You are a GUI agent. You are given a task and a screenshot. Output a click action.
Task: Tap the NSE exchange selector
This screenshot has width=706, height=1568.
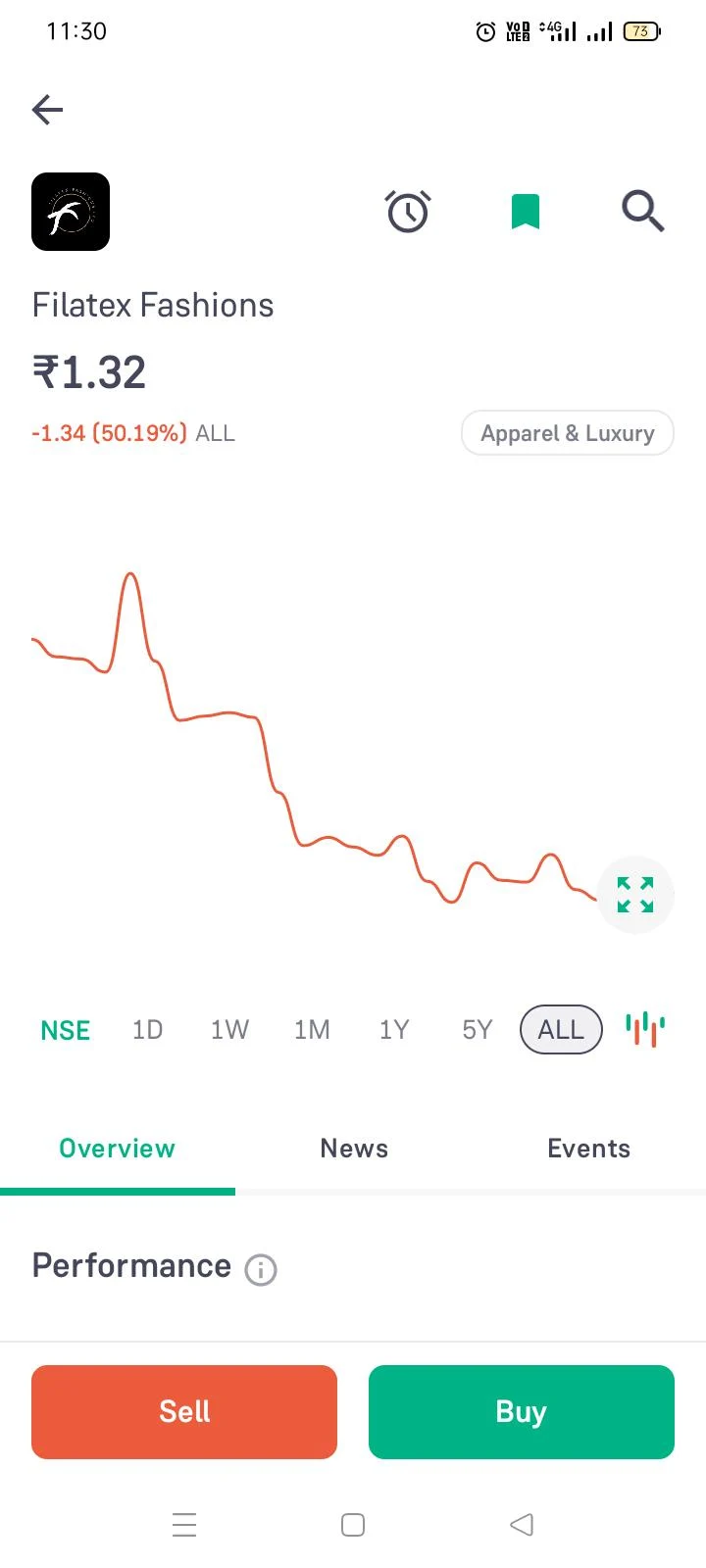point(65,1029)
